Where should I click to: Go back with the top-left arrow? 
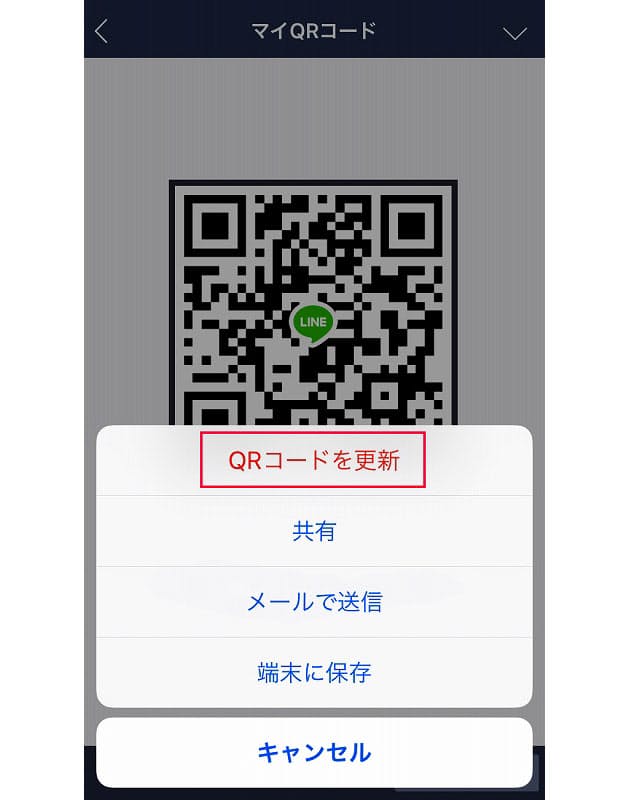101,31
